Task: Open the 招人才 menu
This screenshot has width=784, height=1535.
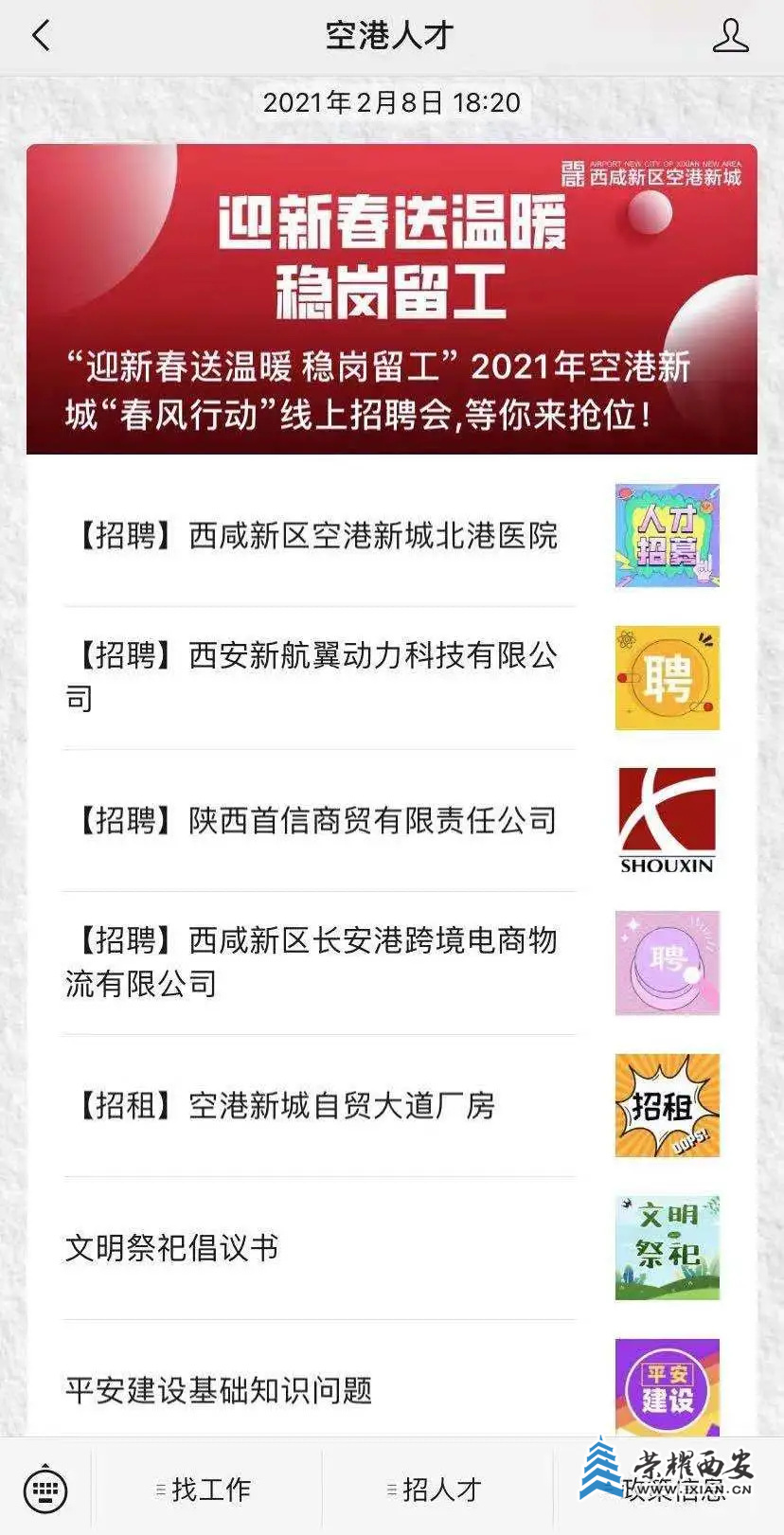Action: point(437,1490)
